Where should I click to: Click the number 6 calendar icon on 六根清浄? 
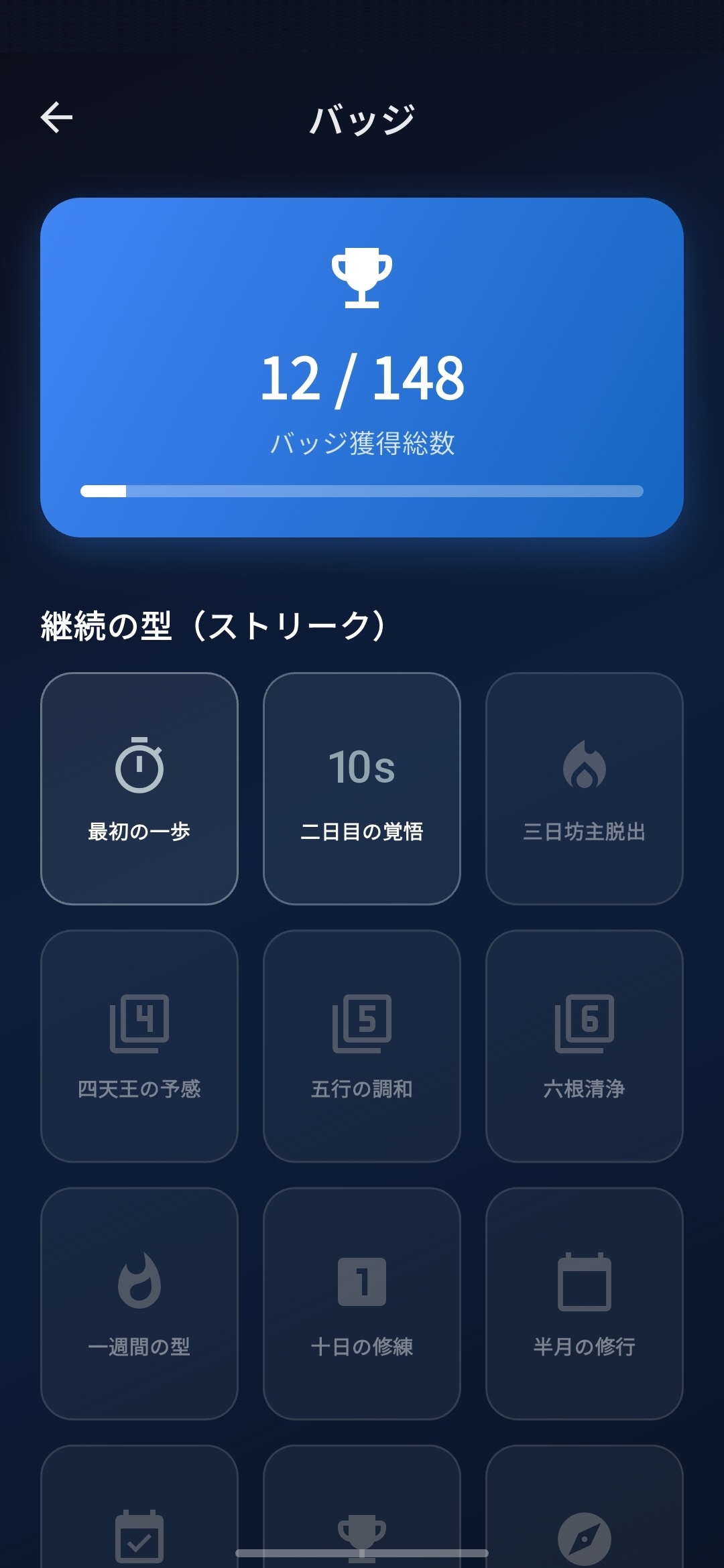(583, 1022)
